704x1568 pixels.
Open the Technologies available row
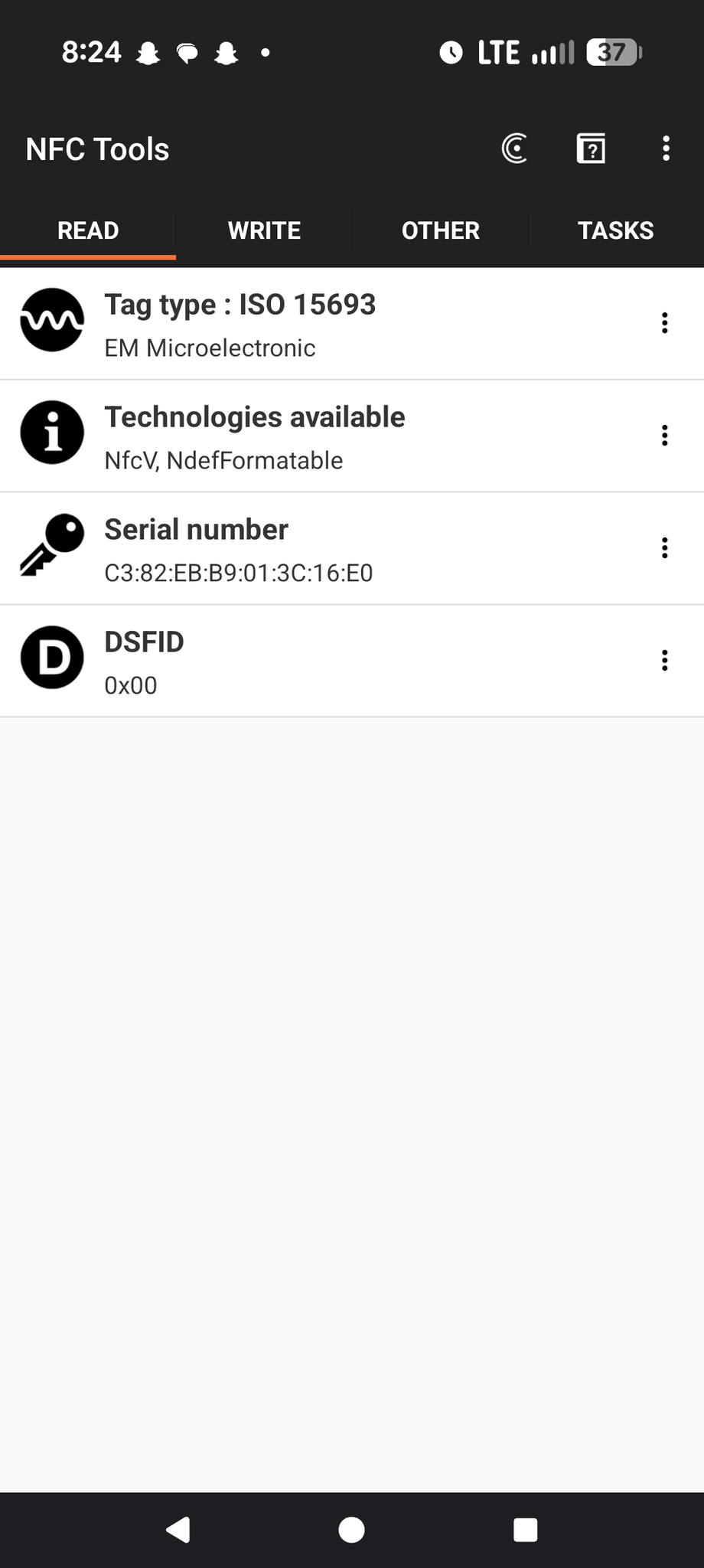coord(306,436)
